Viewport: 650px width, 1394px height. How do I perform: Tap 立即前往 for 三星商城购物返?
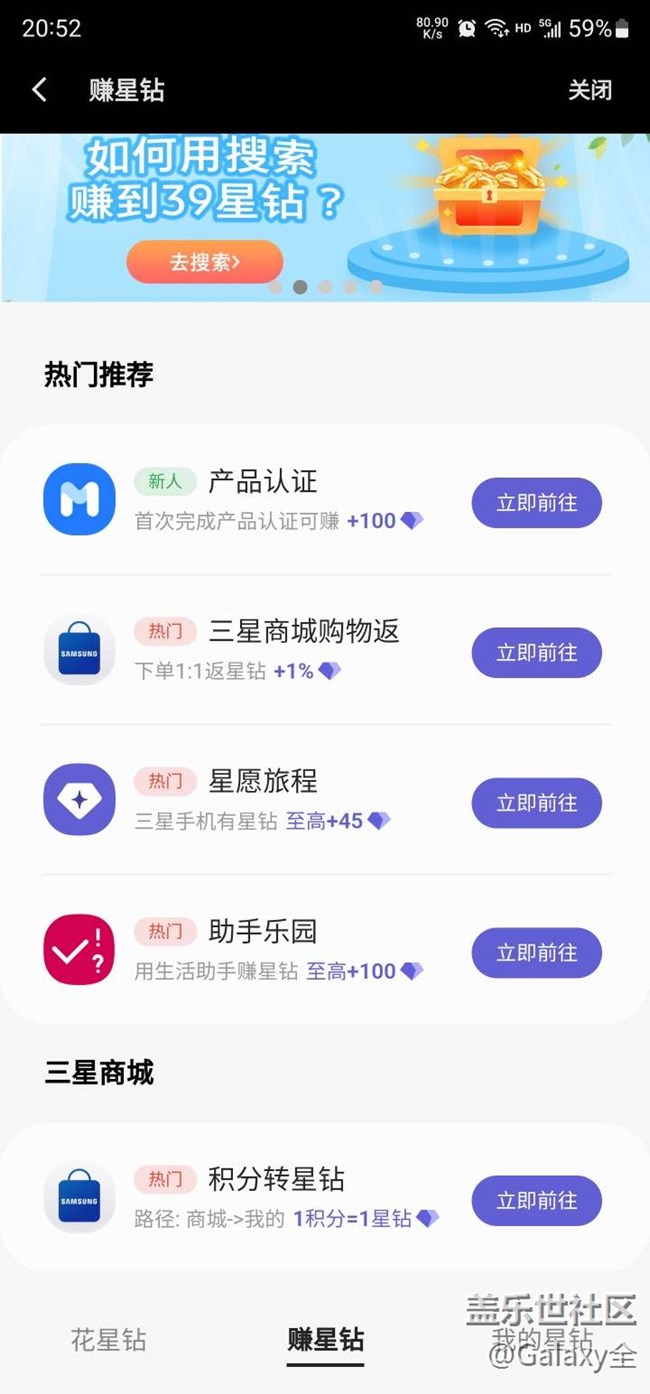coord(536,653)
